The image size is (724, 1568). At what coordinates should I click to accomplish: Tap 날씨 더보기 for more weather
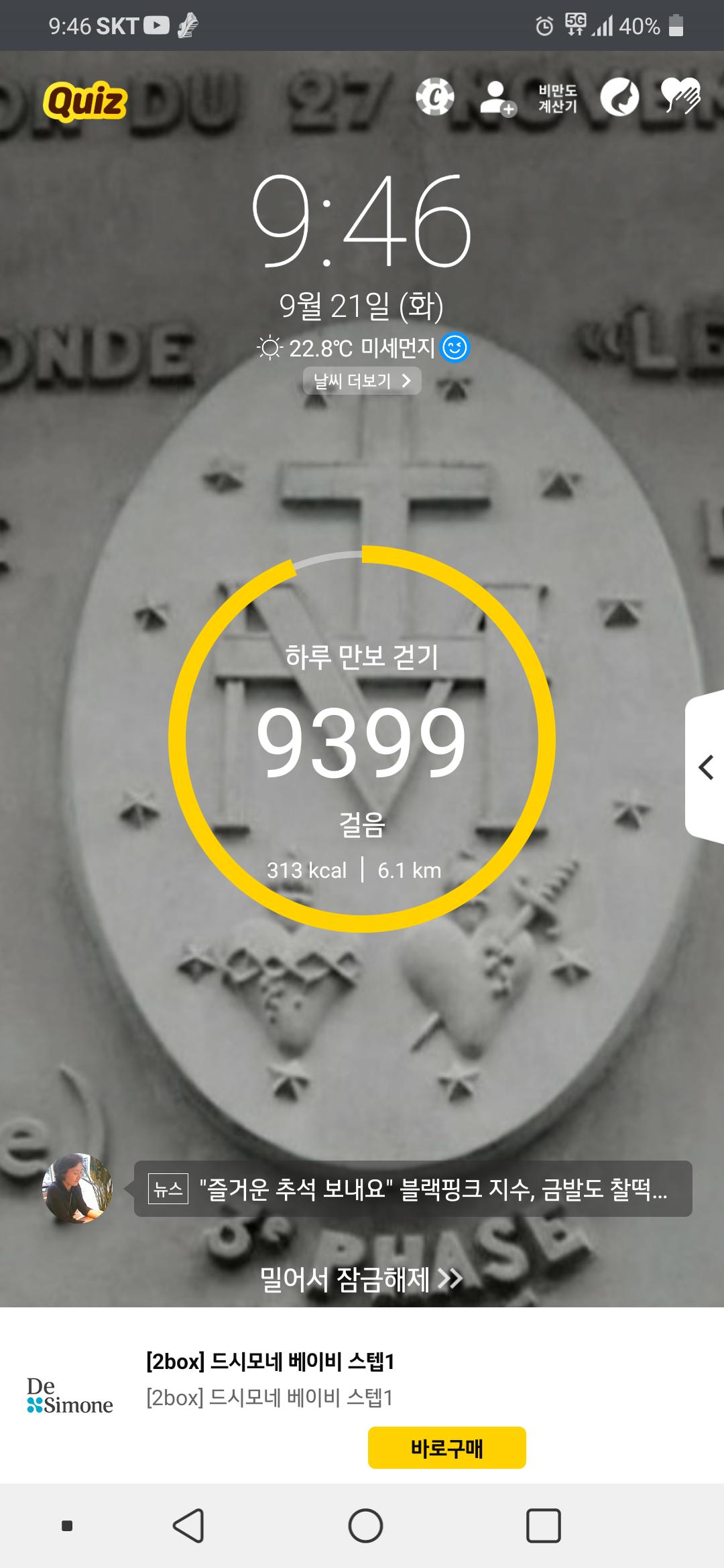(x=362, y=381)
